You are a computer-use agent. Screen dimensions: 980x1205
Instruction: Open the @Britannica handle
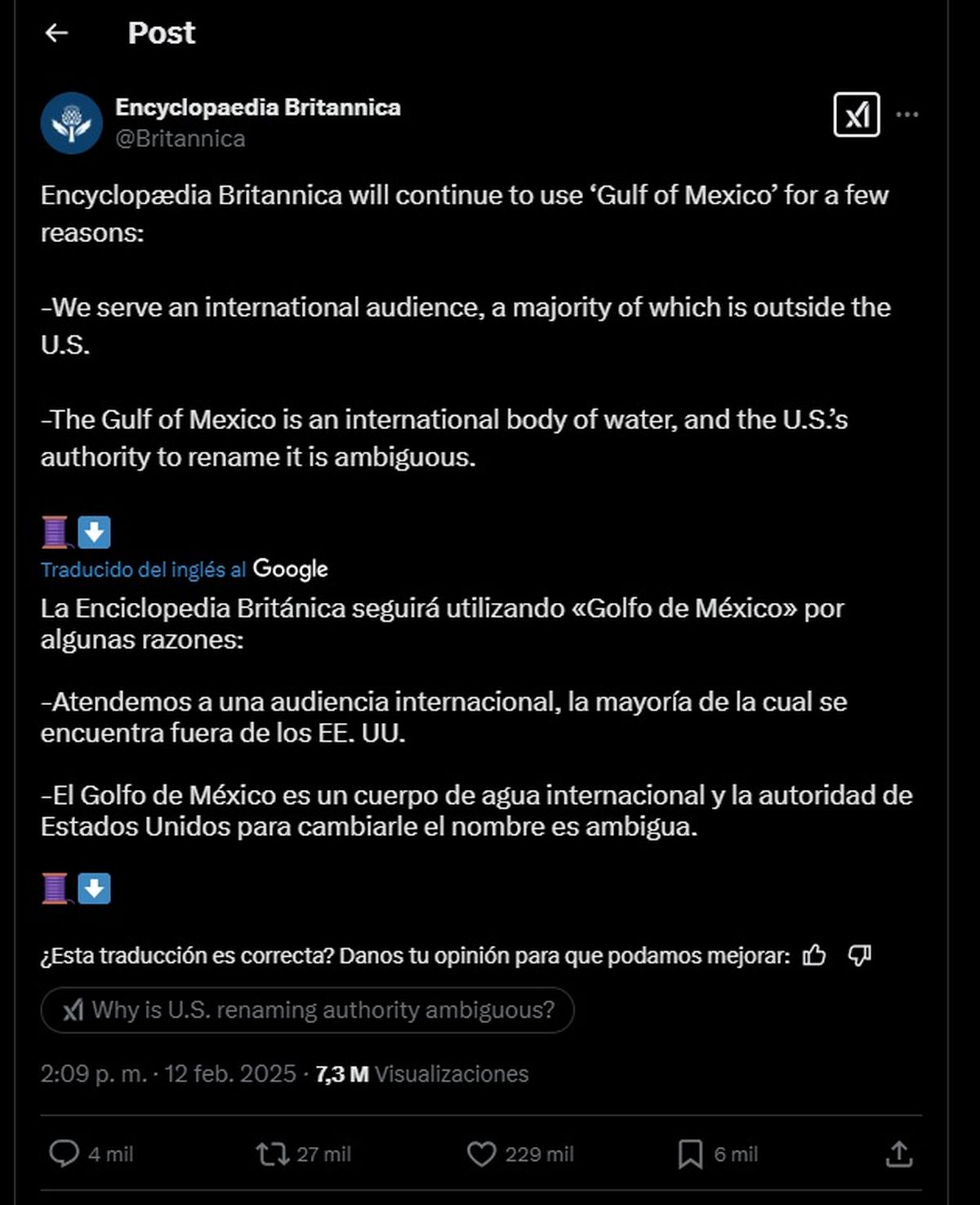[x=180, y=139]
